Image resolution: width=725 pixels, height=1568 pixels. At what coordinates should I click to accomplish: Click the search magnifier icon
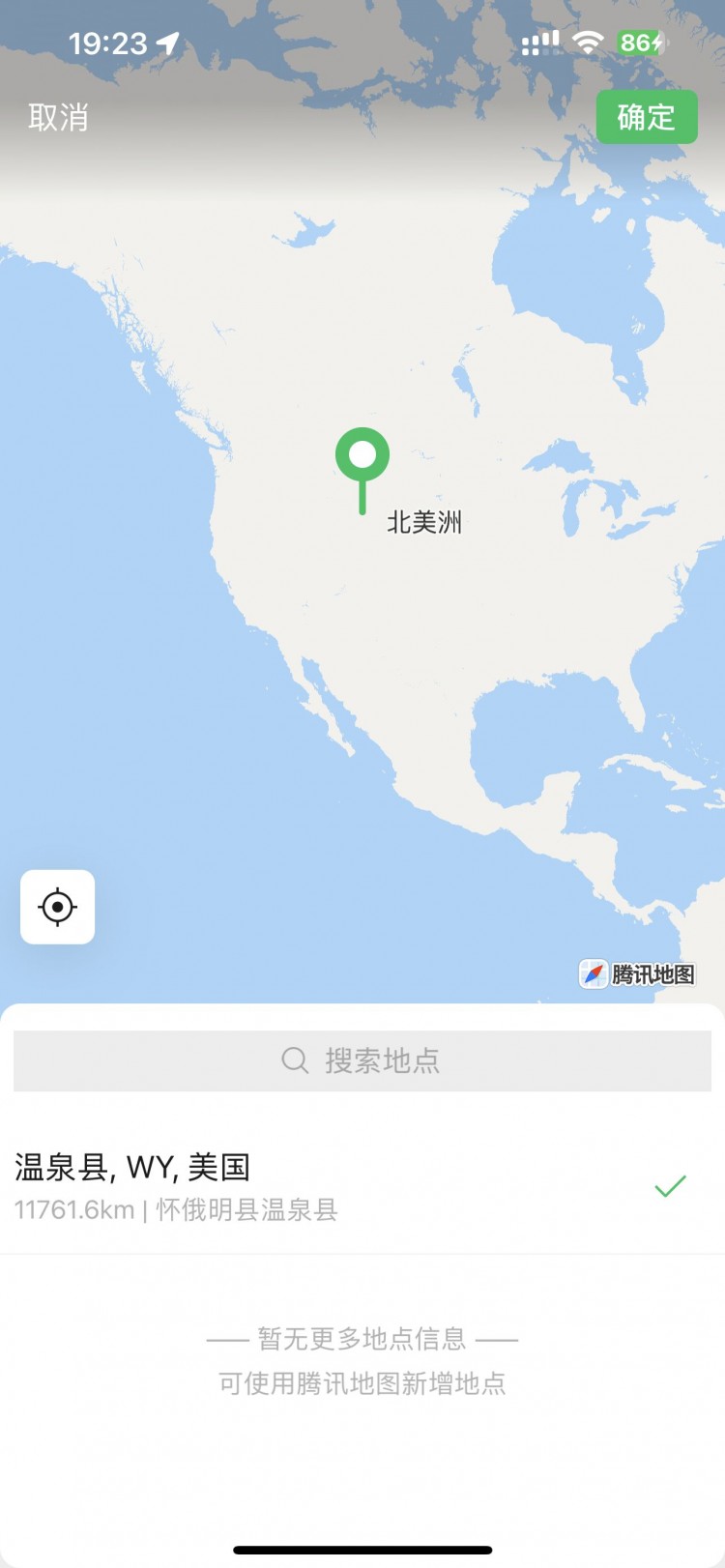click(293, 1060)
